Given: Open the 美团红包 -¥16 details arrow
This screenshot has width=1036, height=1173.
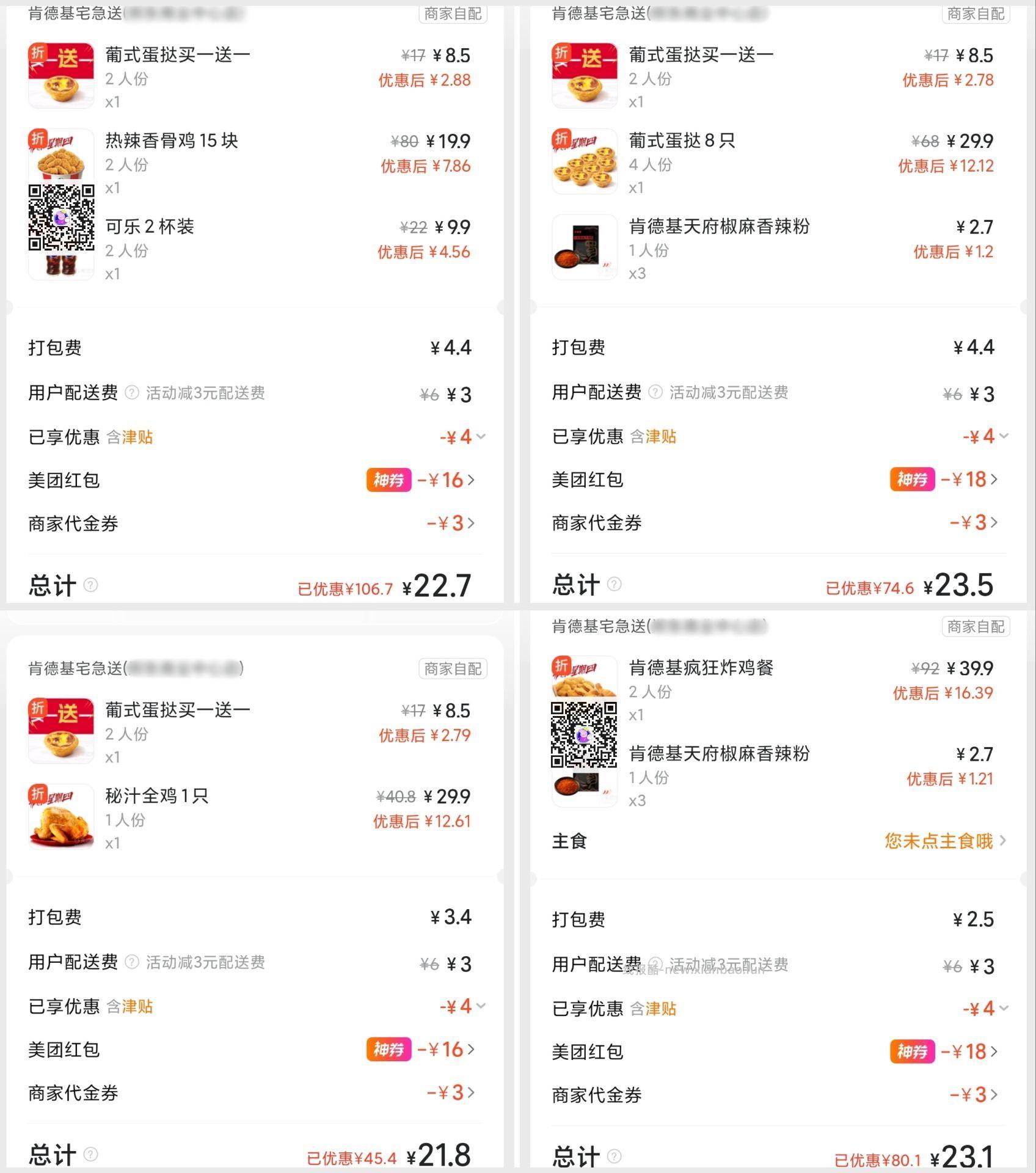Looking at the screenshot, I should click(471, 480).
